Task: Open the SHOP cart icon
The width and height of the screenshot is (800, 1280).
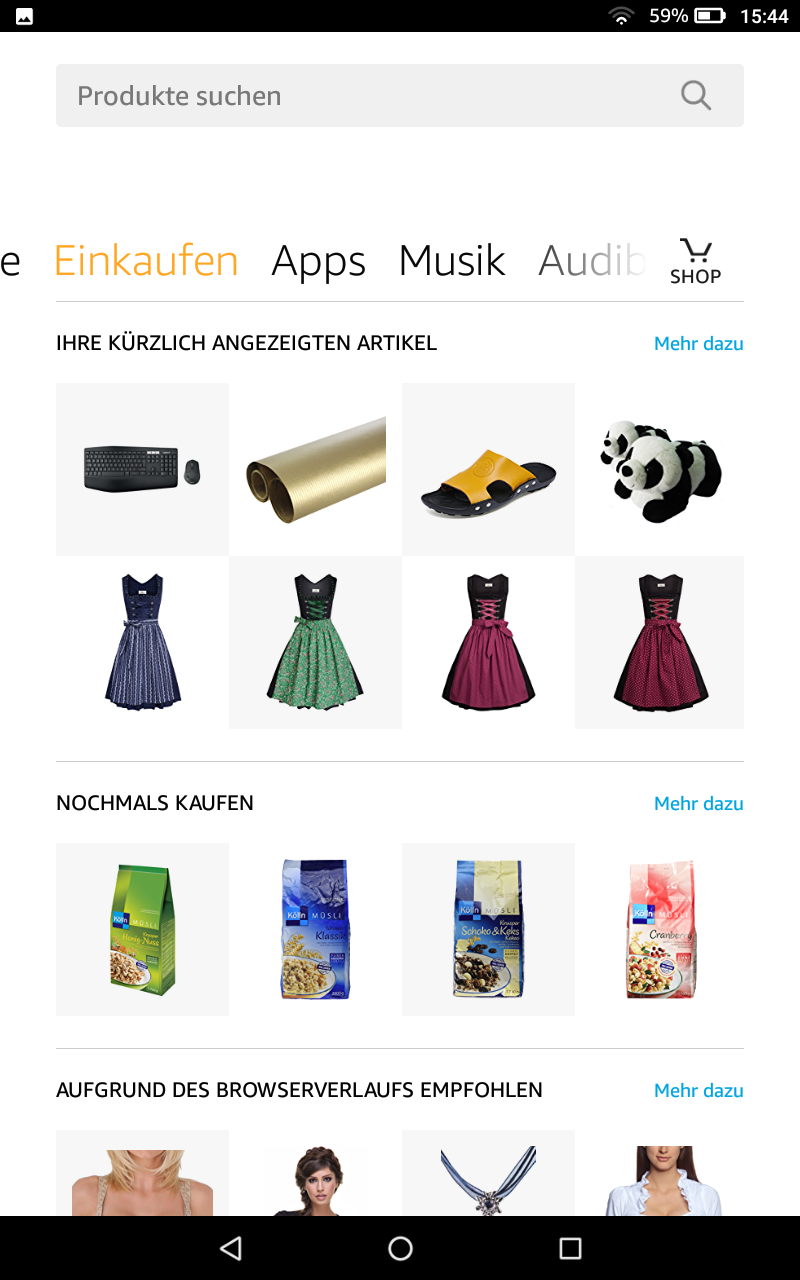Action: (x=695, y=262)
